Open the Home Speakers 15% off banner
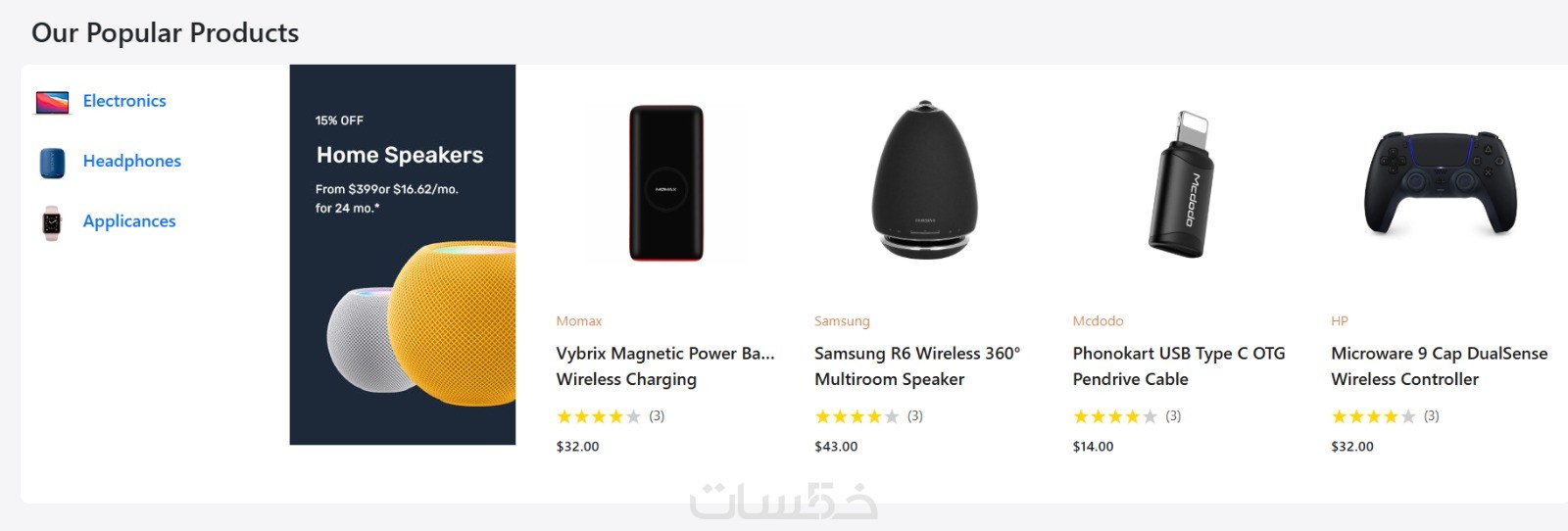Image resolution: width=1568 pixels, height=531 pixels. click(x=402, y=254)
